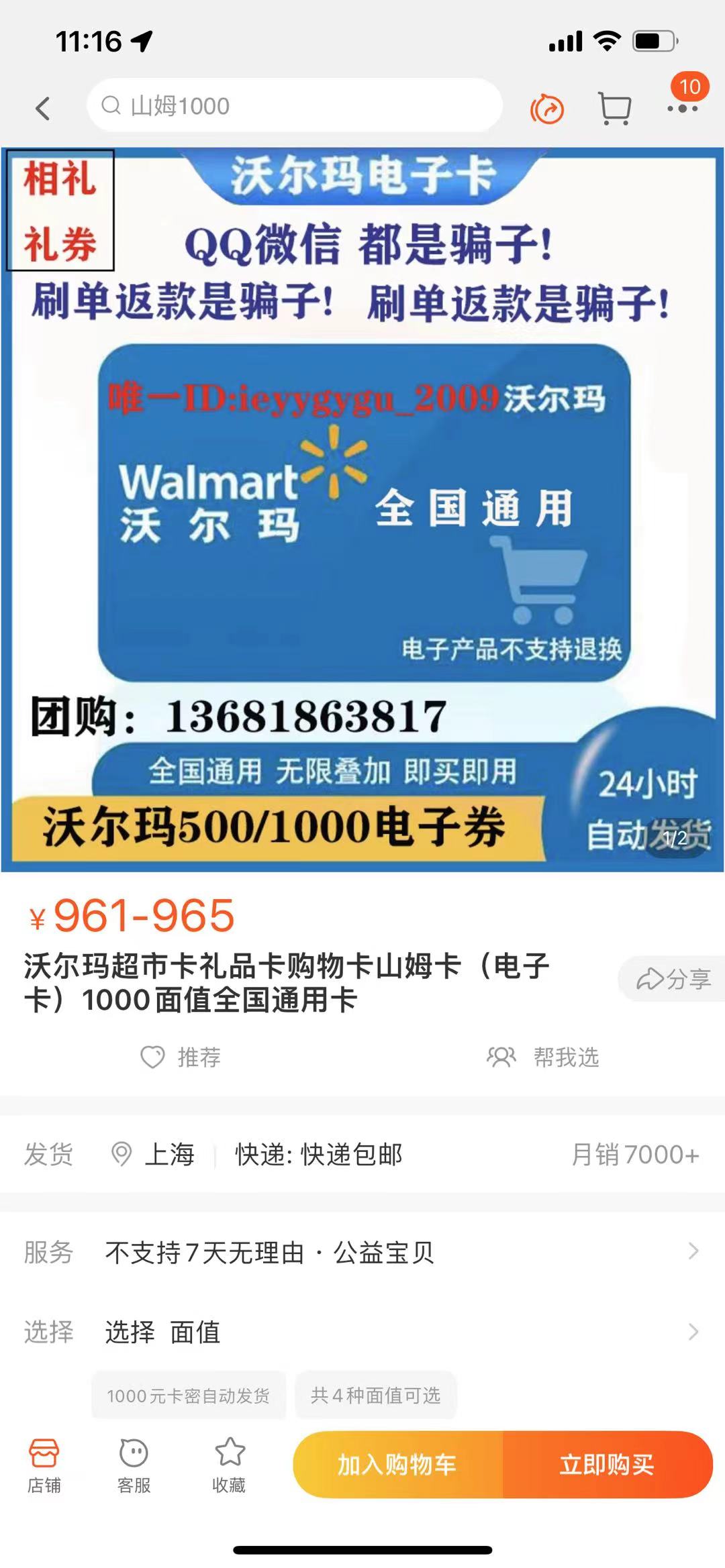Tap the 共4种面值可选 chip
The image size is (725, 1568).
point(375,1396)
